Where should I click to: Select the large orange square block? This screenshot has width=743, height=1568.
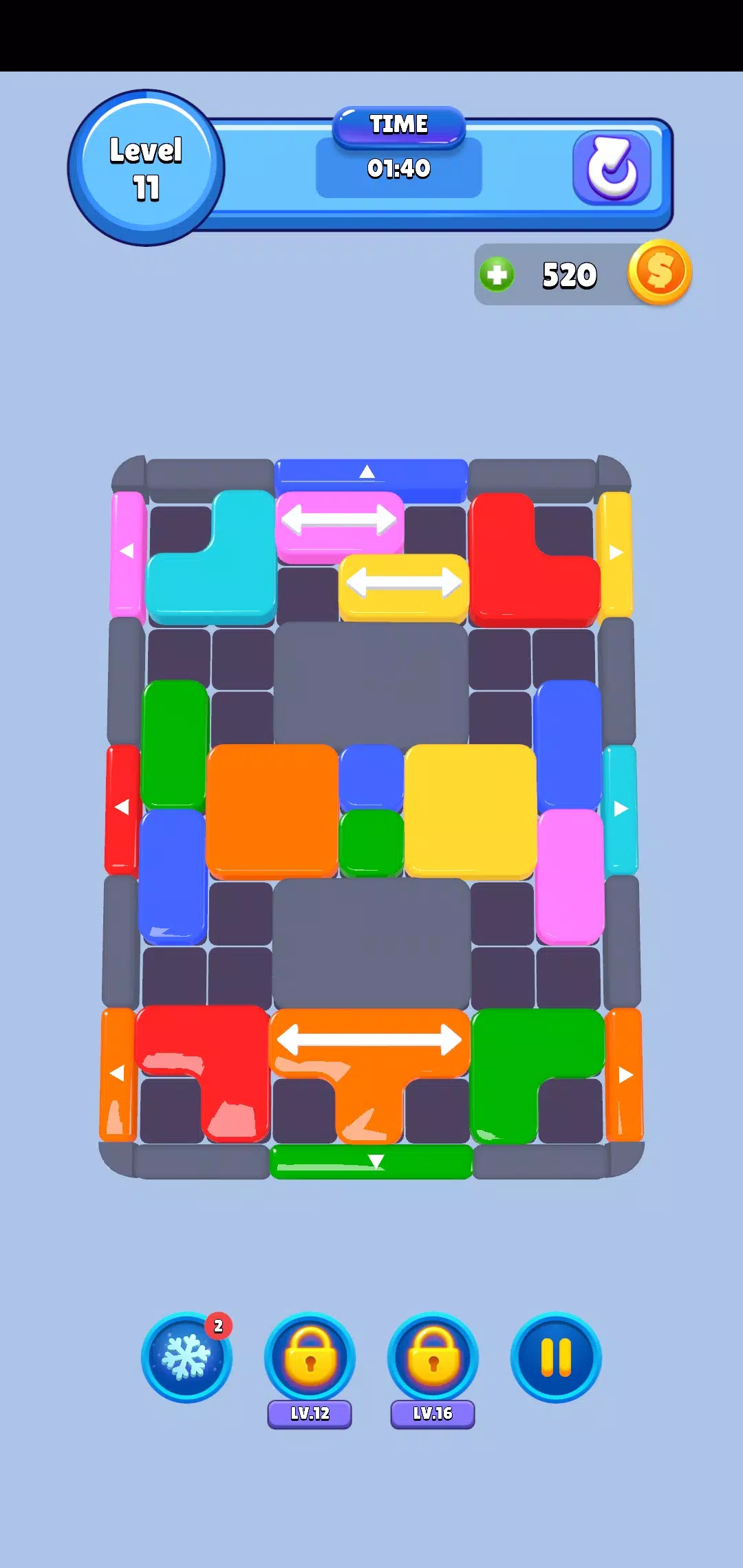(272, 812)
